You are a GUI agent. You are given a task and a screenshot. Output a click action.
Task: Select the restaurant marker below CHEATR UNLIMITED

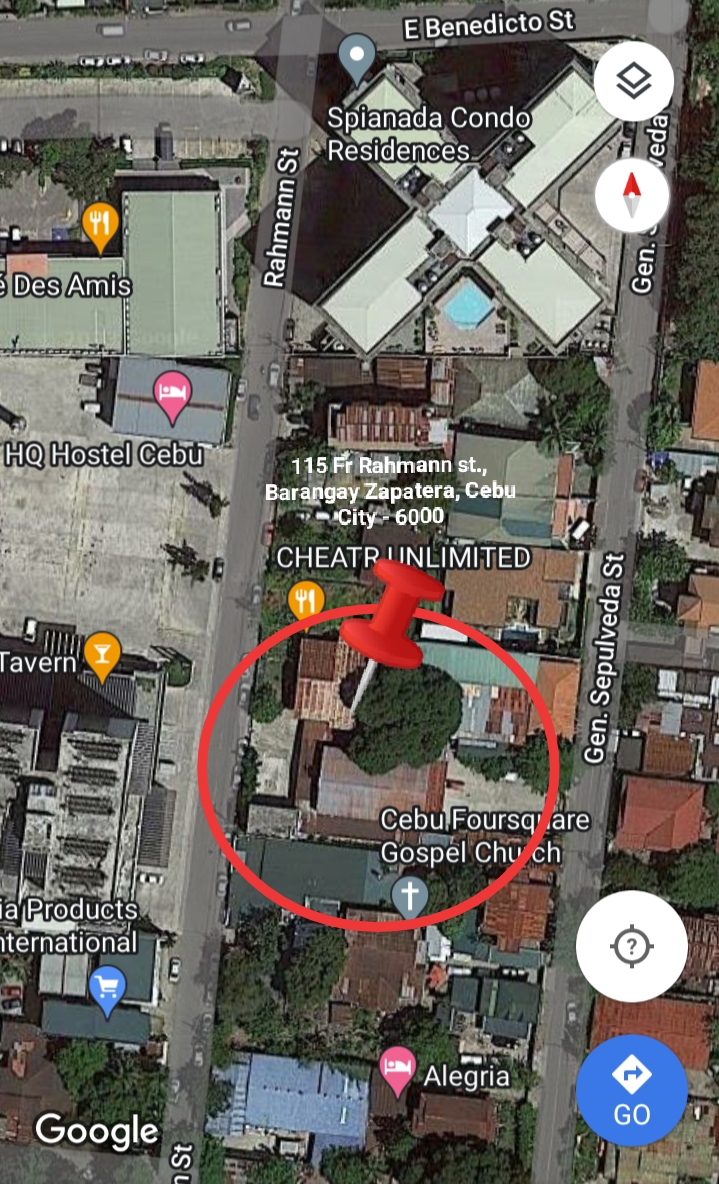(x=306, y=600)
